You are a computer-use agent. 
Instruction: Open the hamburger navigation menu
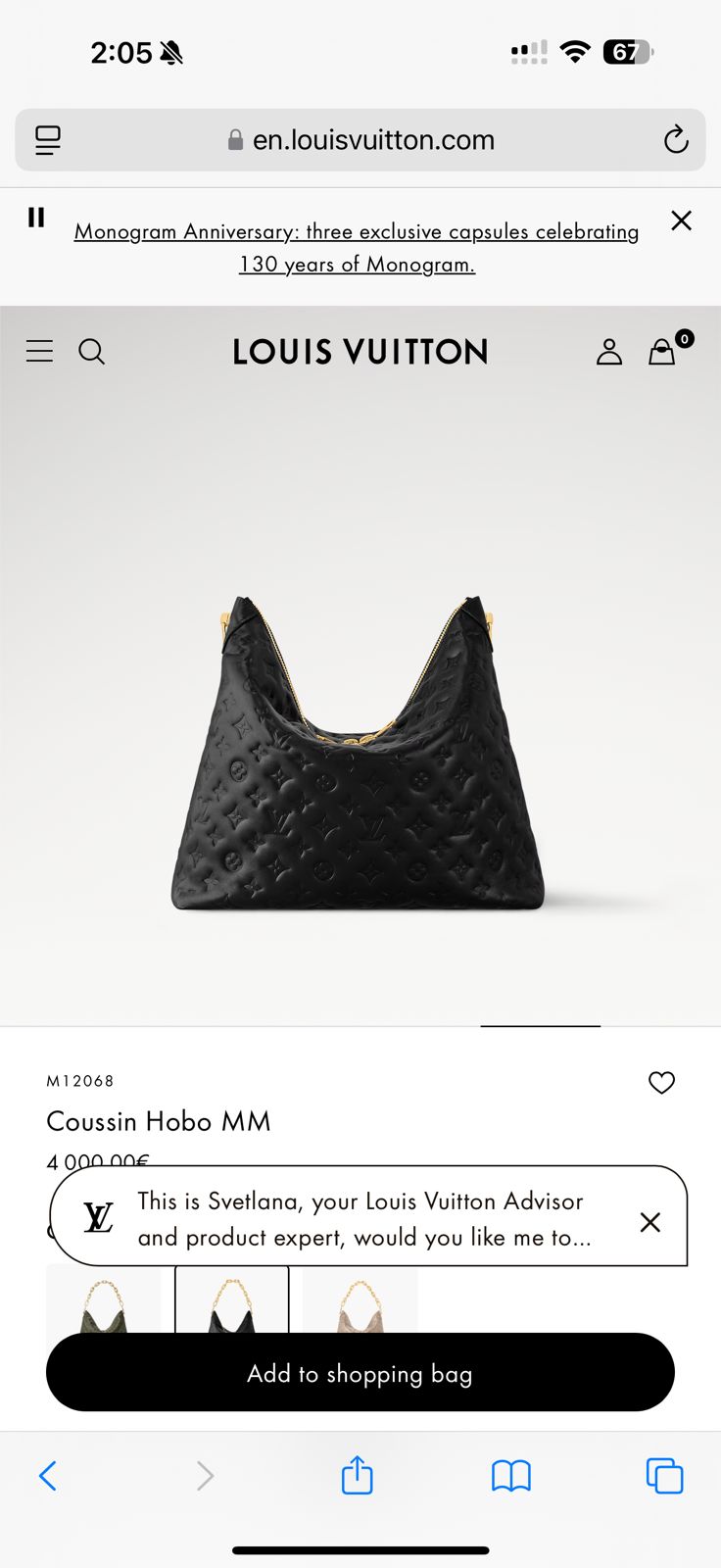point(39,351)
